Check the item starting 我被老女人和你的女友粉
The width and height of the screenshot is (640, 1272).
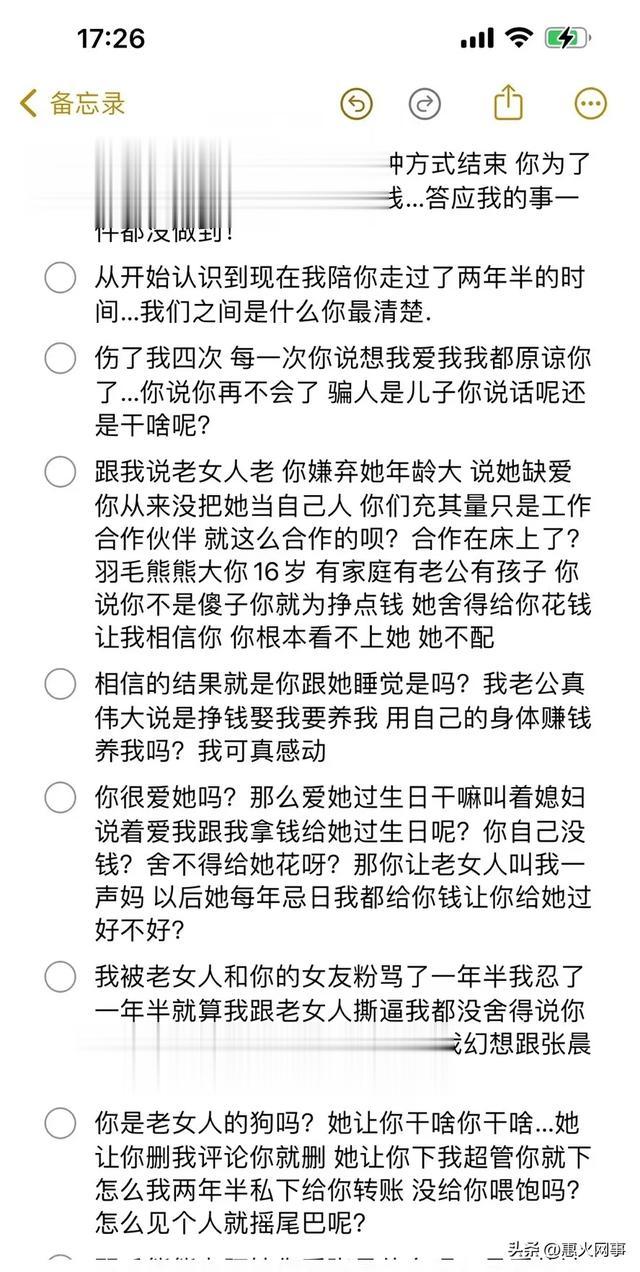click(60, 976)
